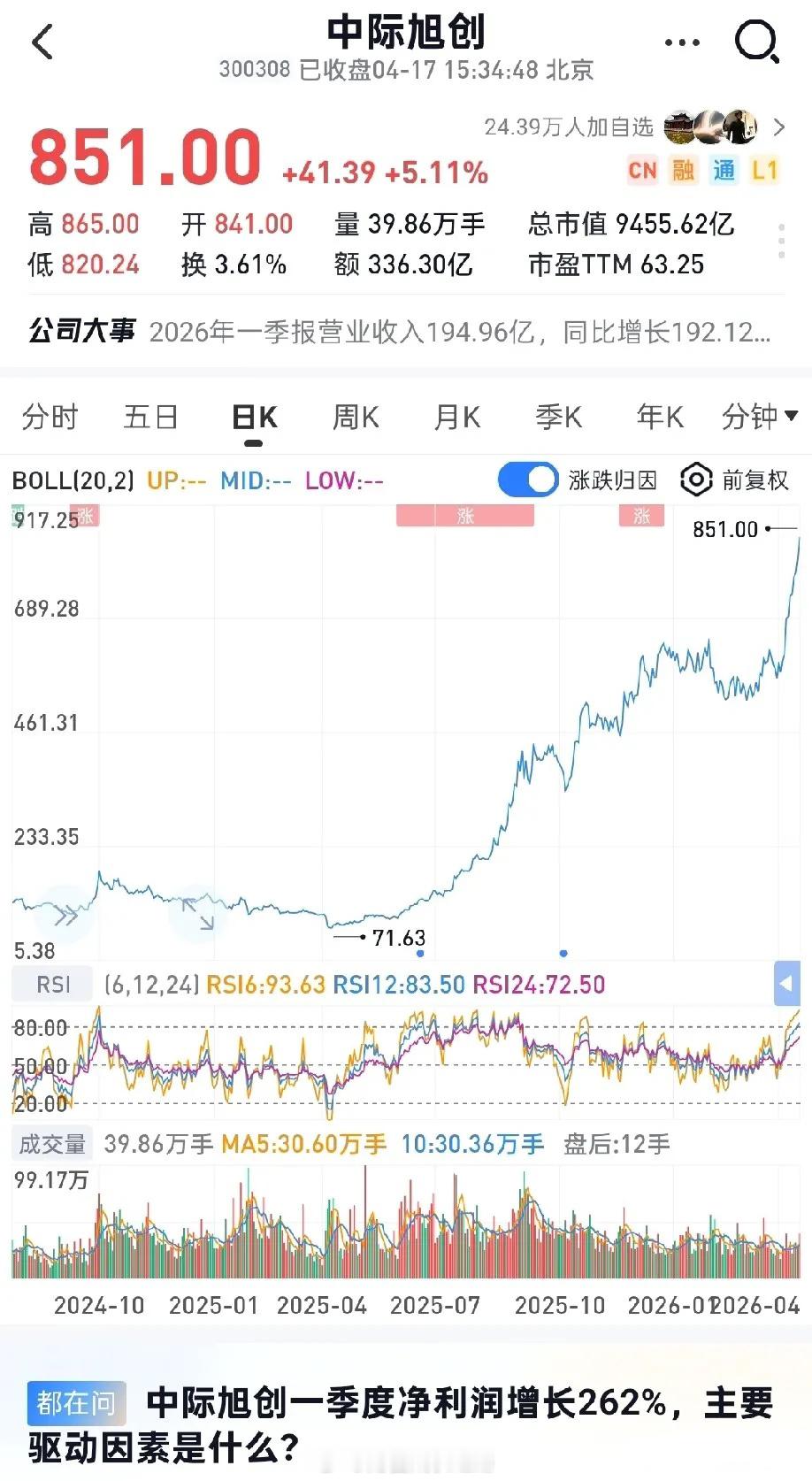Image resolution: width=812 pixels, height=1481 pixels.
Task: Switch to the 分时 chart tab
Action: (x=50, y=416)
